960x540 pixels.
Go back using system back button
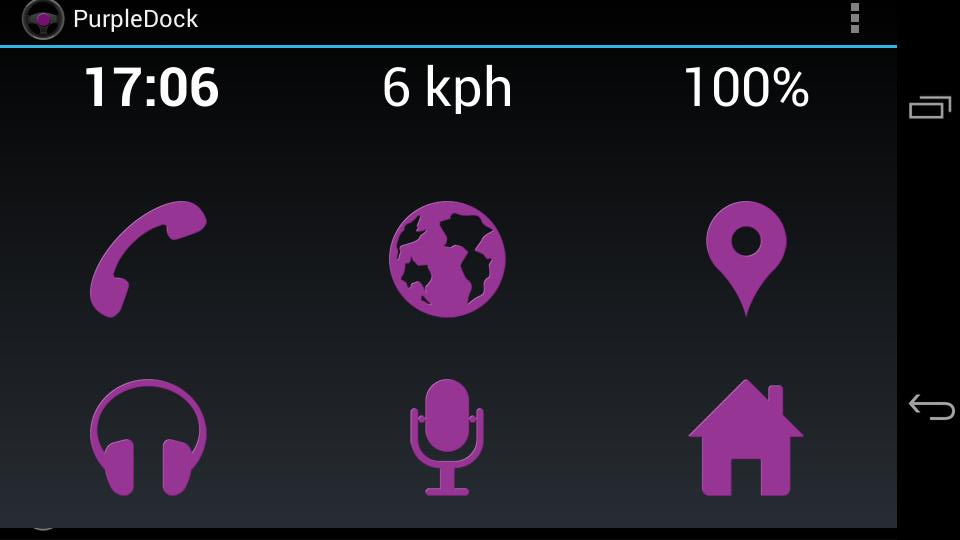click(930, 406)
